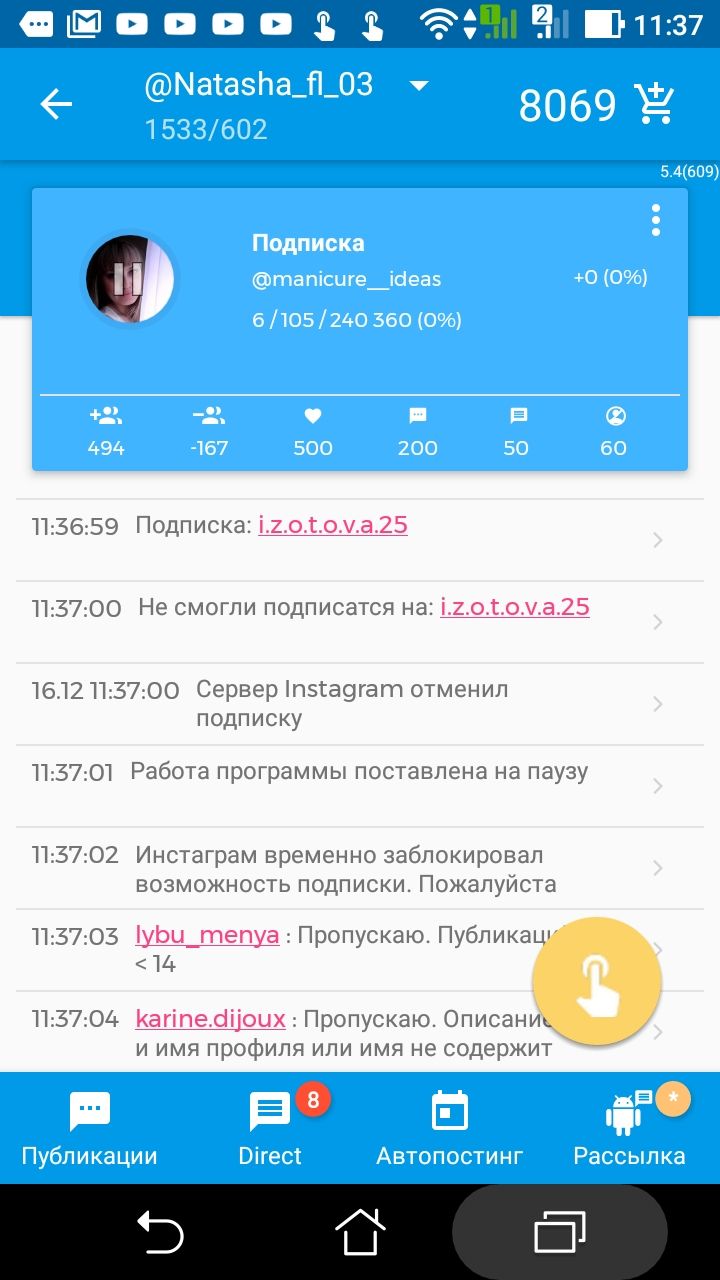This screenshot has height=1280, width=720.
Task: Open the lybu_menya profile link
Action: 207,935
